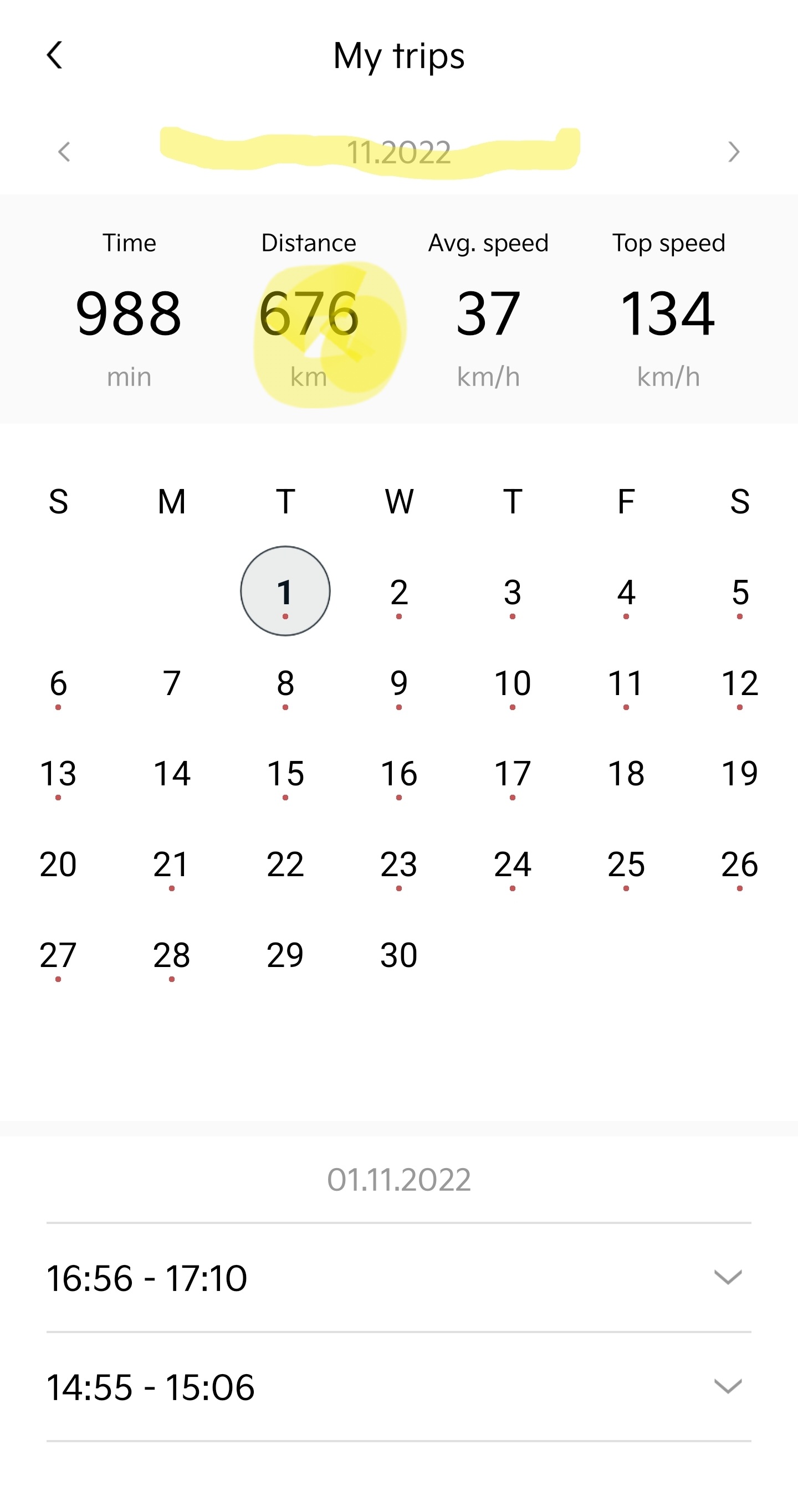
Task: Open trips for day 17
Action: pos(513,774)
